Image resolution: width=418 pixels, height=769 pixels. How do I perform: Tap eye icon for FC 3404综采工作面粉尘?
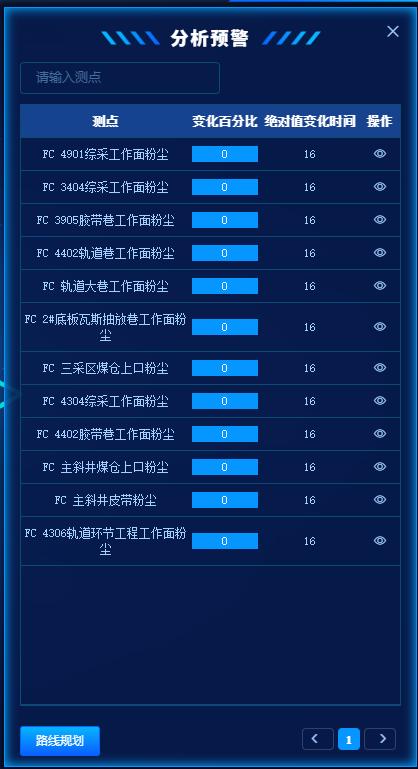pyautogui.click(x=380, y=187)
